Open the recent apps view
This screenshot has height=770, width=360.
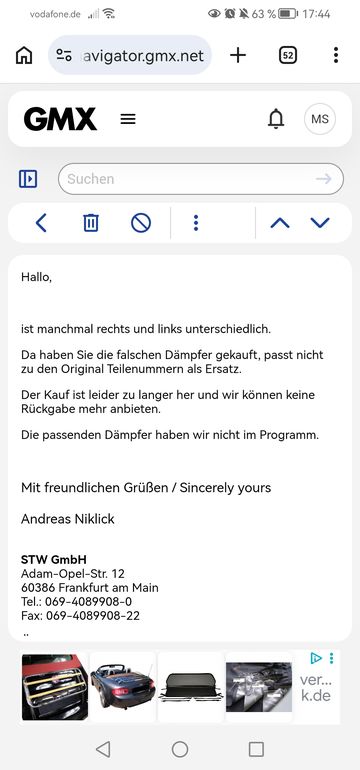click(x=256, y=749)
